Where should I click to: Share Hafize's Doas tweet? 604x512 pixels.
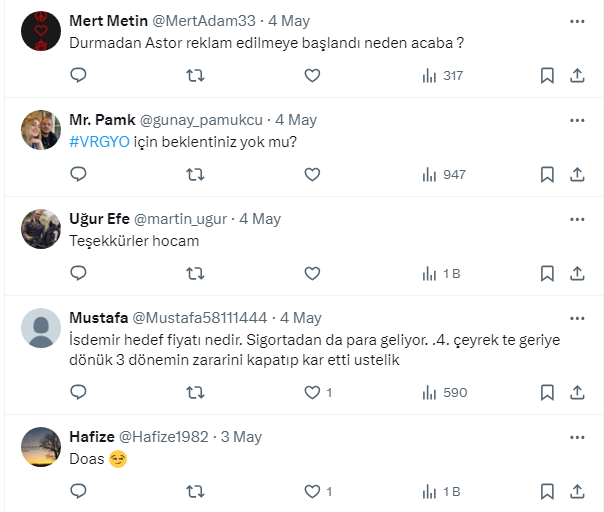coord(577,491)
